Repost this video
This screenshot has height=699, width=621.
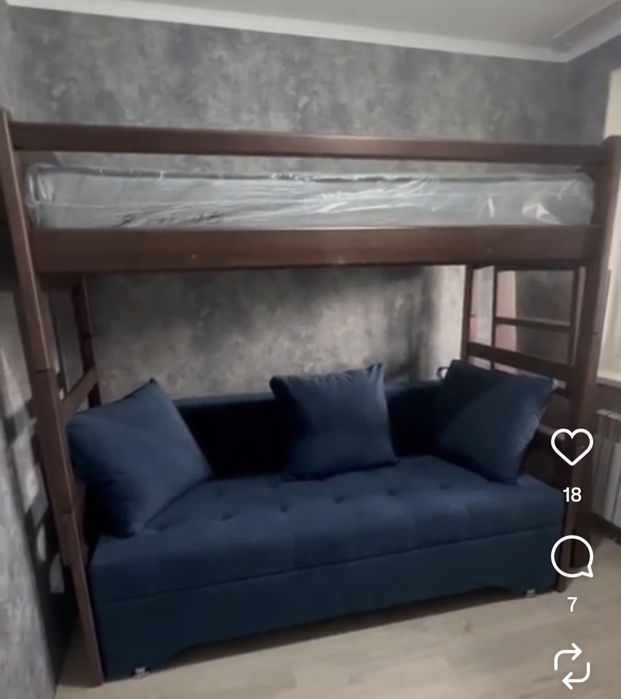[572, 666]
